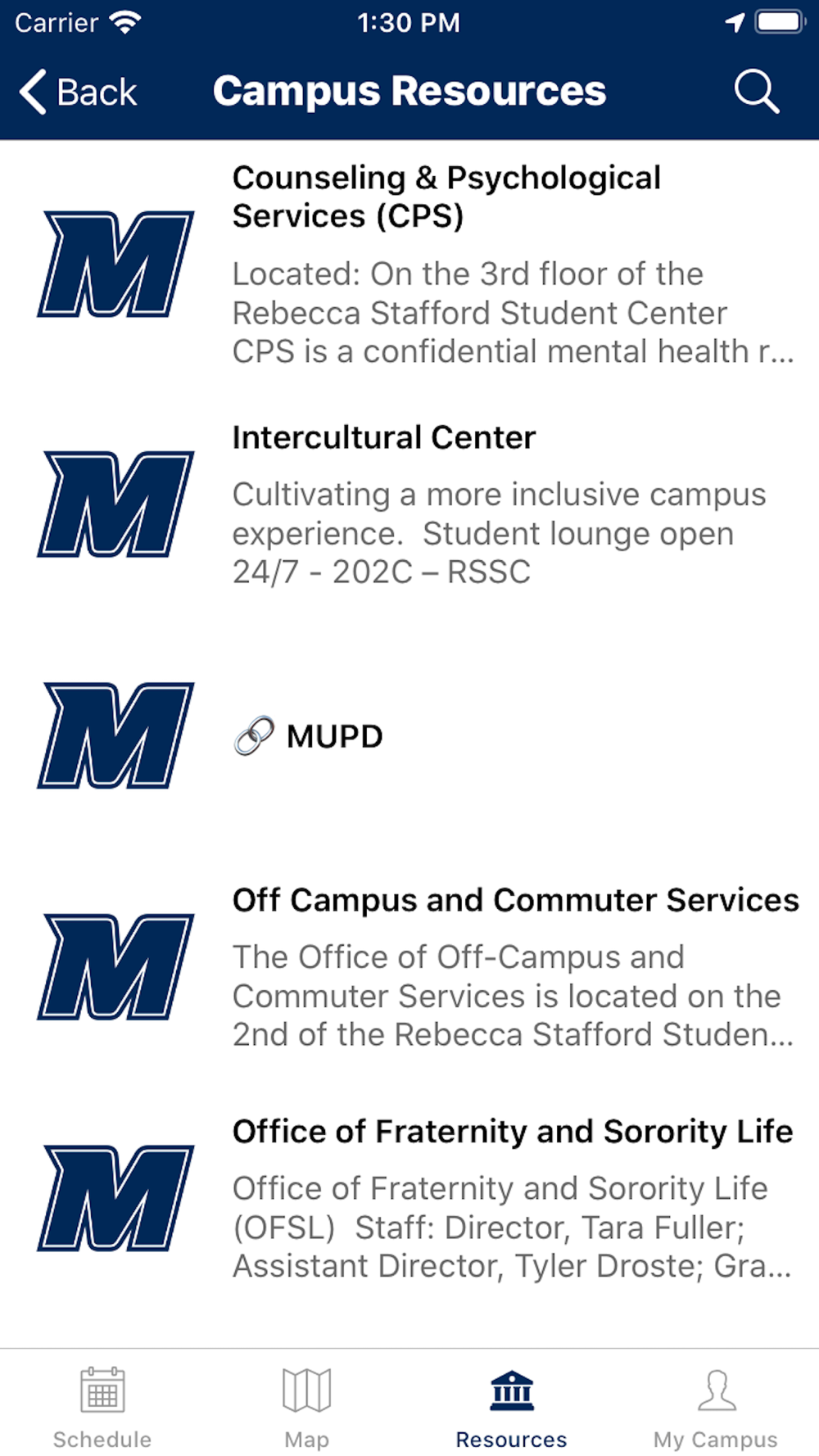This screenshot has width=819, height=1456.
Task: Switch to the Schedule tab
Action: 102,1407
